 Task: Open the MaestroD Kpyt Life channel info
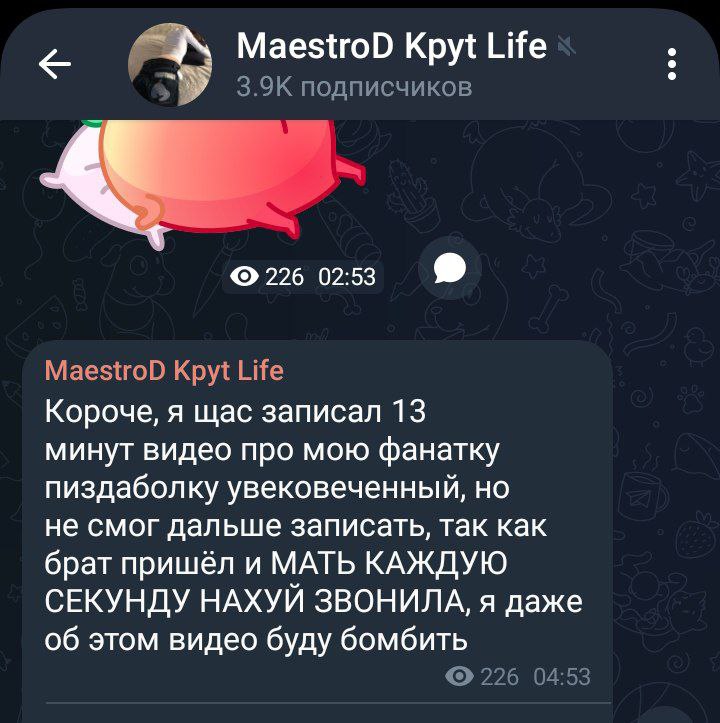click(390, 65)
